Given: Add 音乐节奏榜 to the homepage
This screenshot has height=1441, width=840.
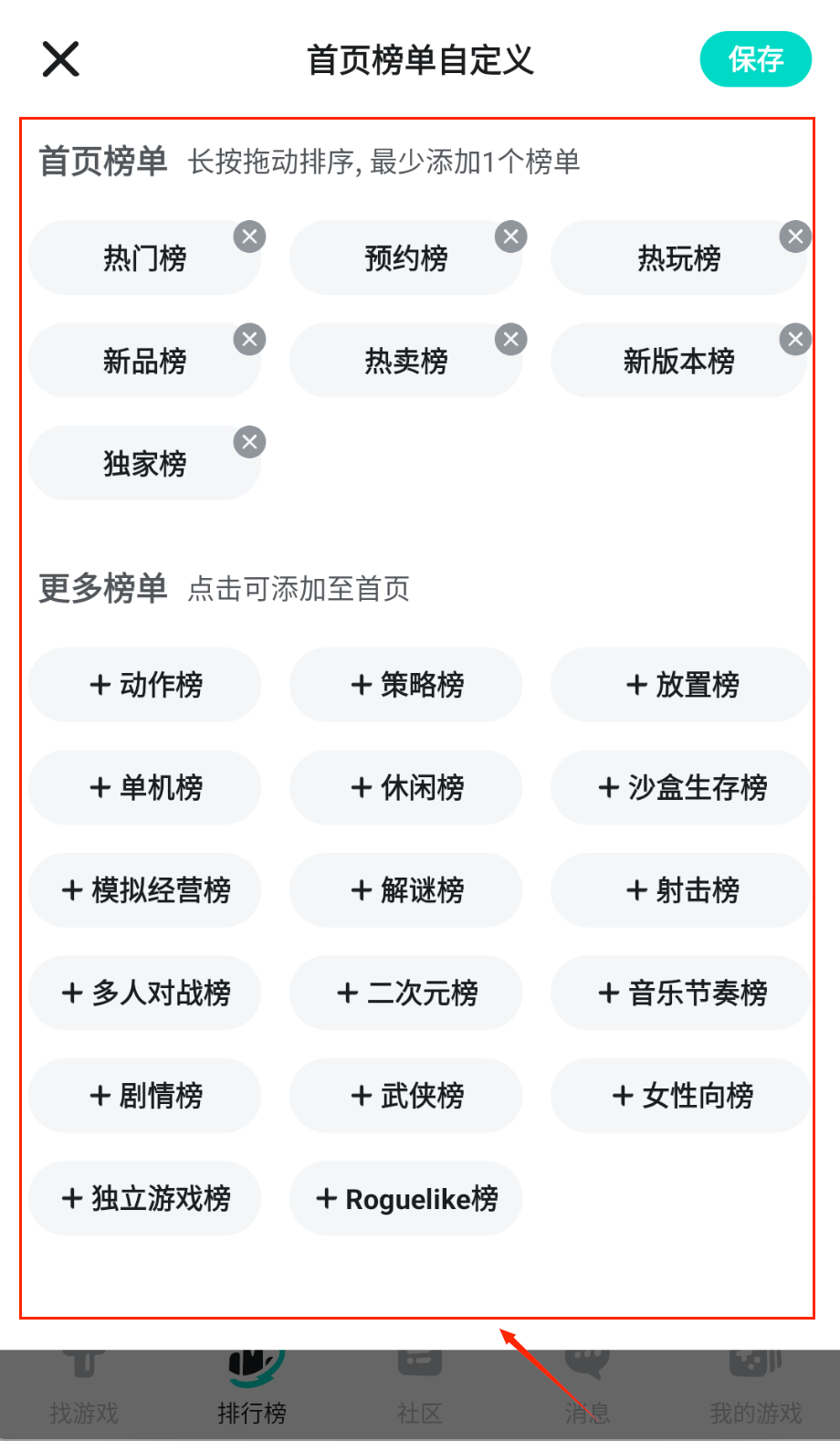Looking at the screenshot, I should click(680, 993).
